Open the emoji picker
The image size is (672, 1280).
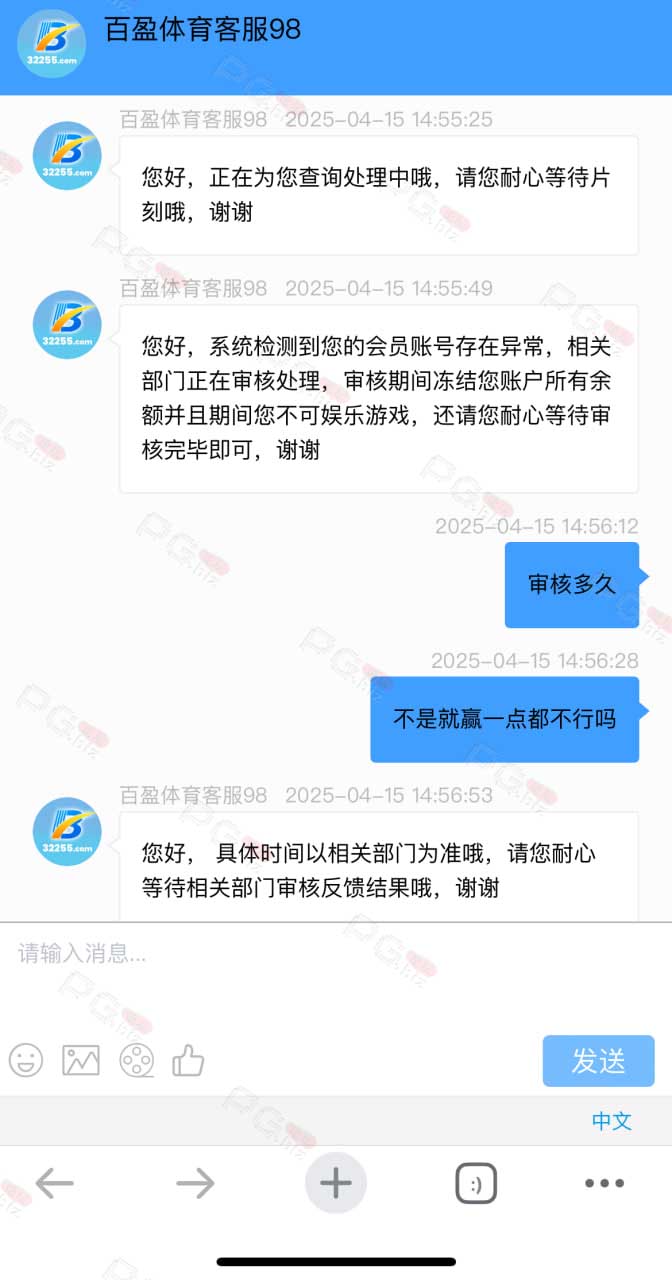tap(26, 1060)
